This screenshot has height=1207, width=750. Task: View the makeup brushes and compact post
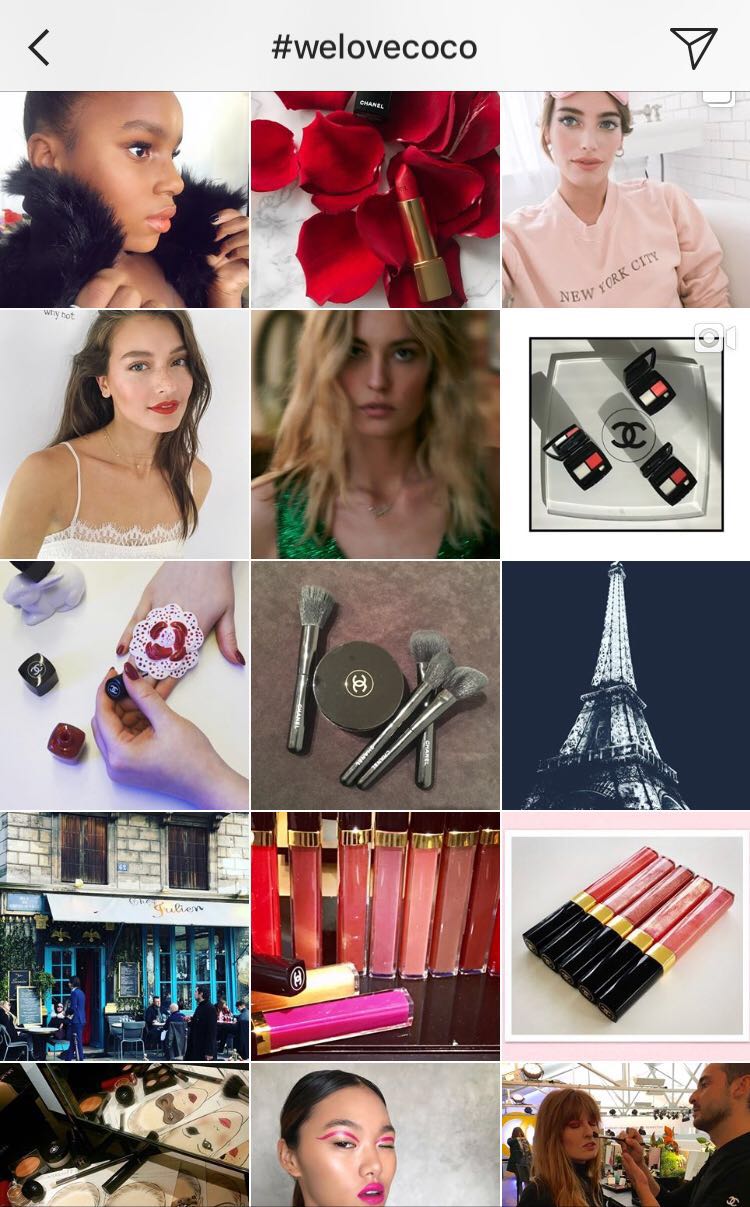click(x=375, y=685)
